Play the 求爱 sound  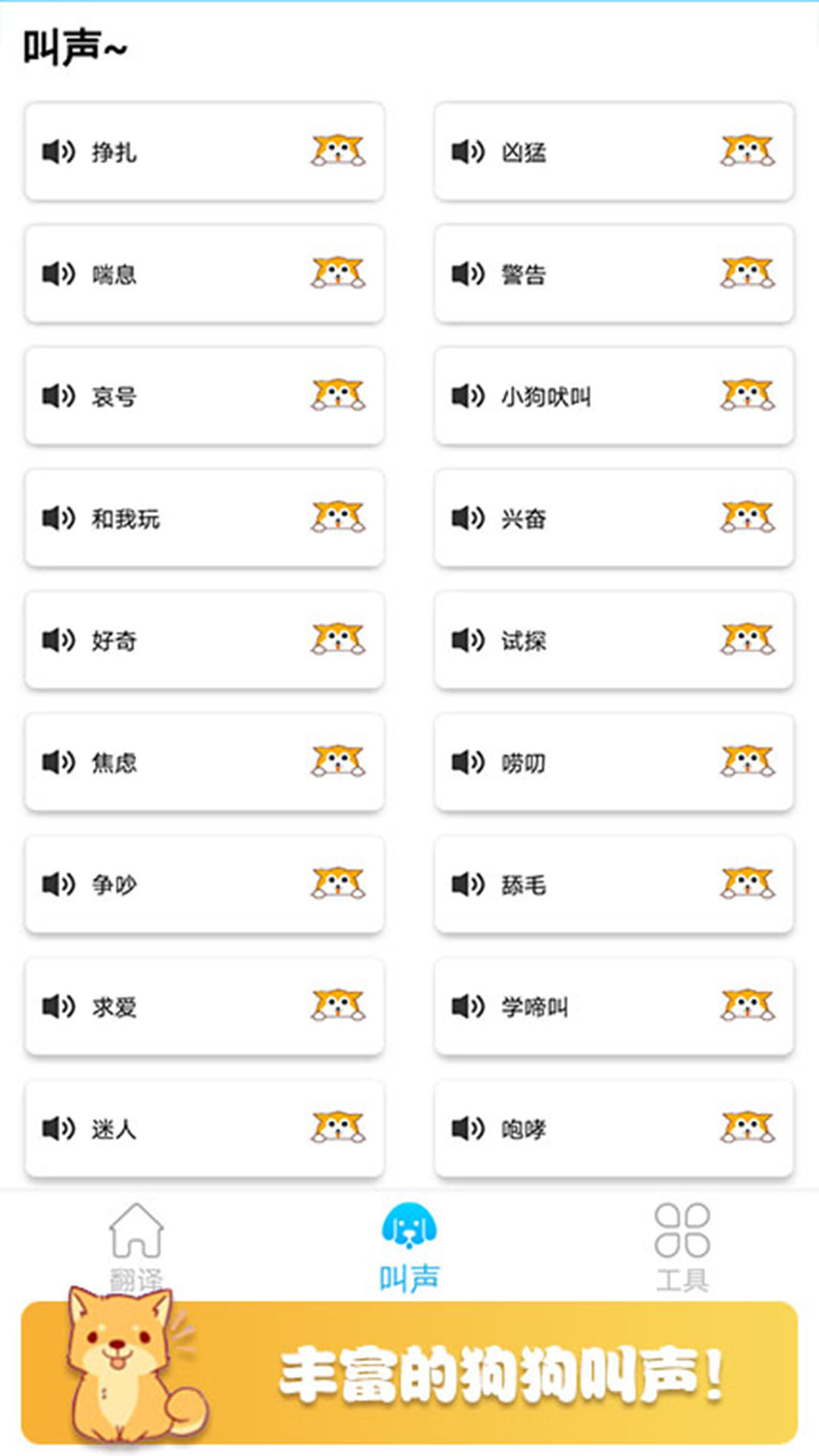pyautogui.click(x=204, y=1006)
